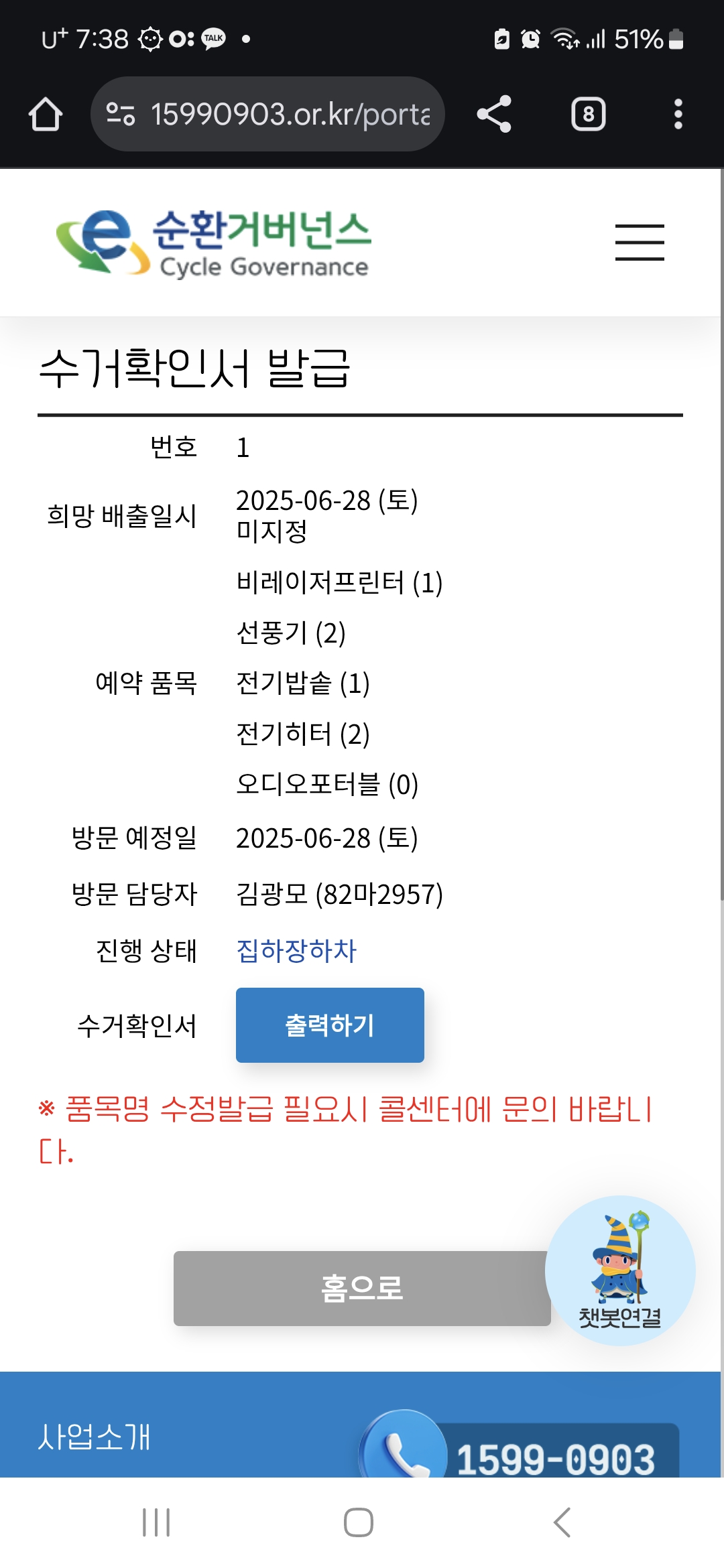The image size is (724, 1568).
Task: Tap the browser home icon
Action: pos(46,114)
